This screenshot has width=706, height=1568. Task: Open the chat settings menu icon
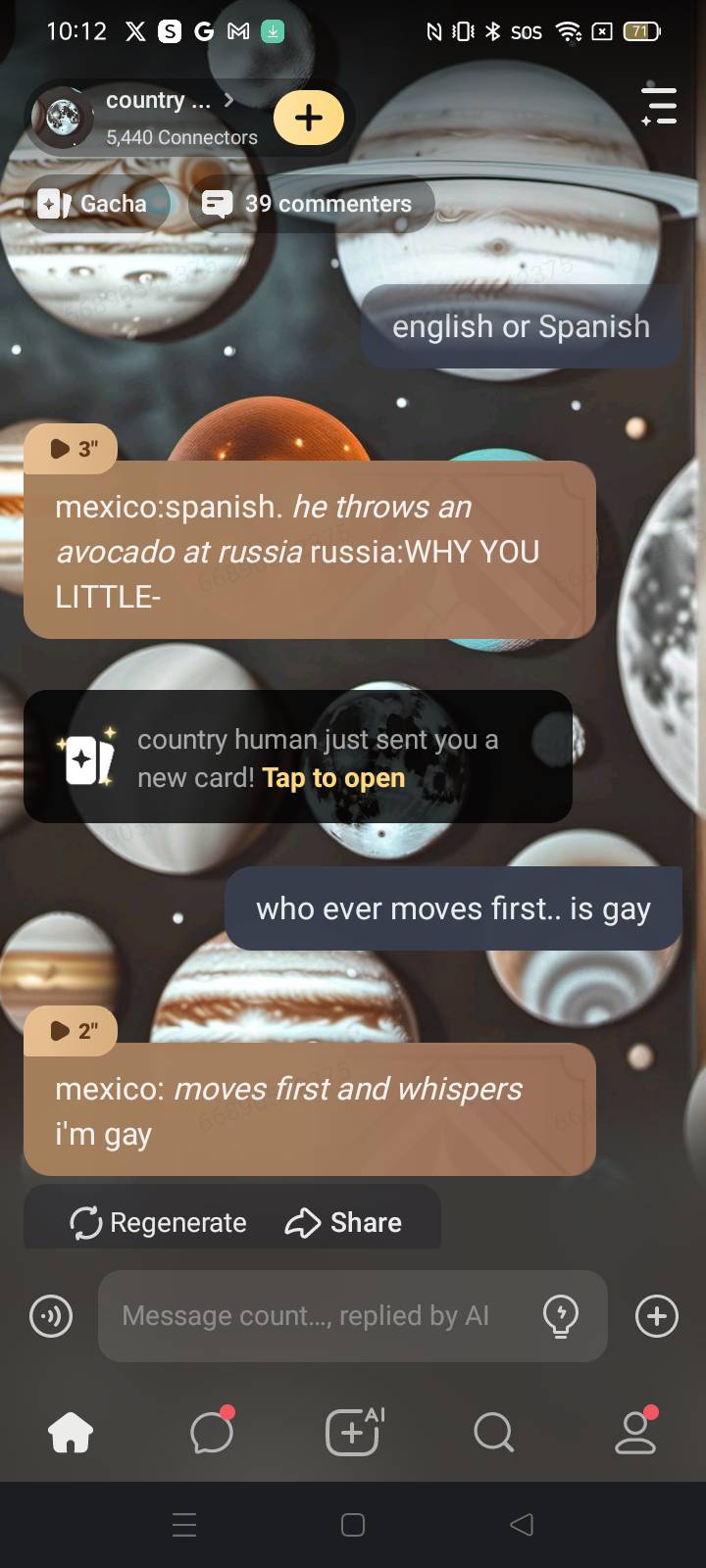659,106
